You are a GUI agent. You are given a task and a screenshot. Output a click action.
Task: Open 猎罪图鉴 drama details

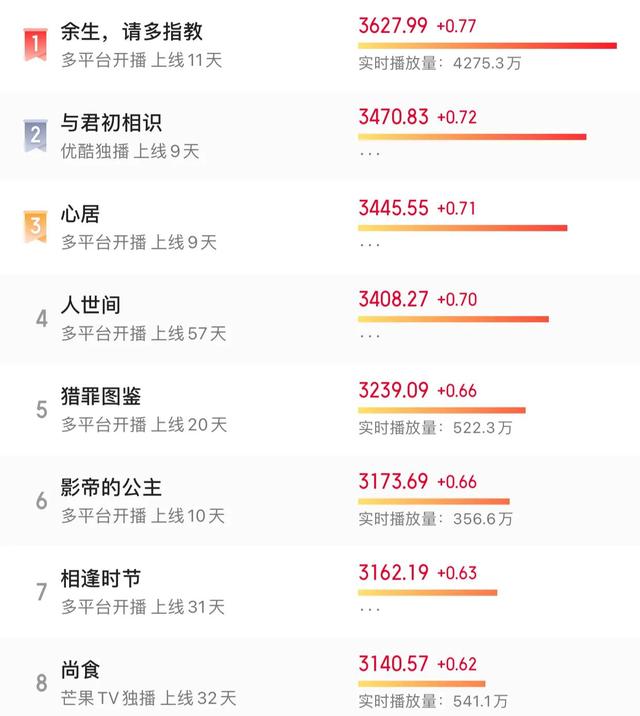(101, 396)
